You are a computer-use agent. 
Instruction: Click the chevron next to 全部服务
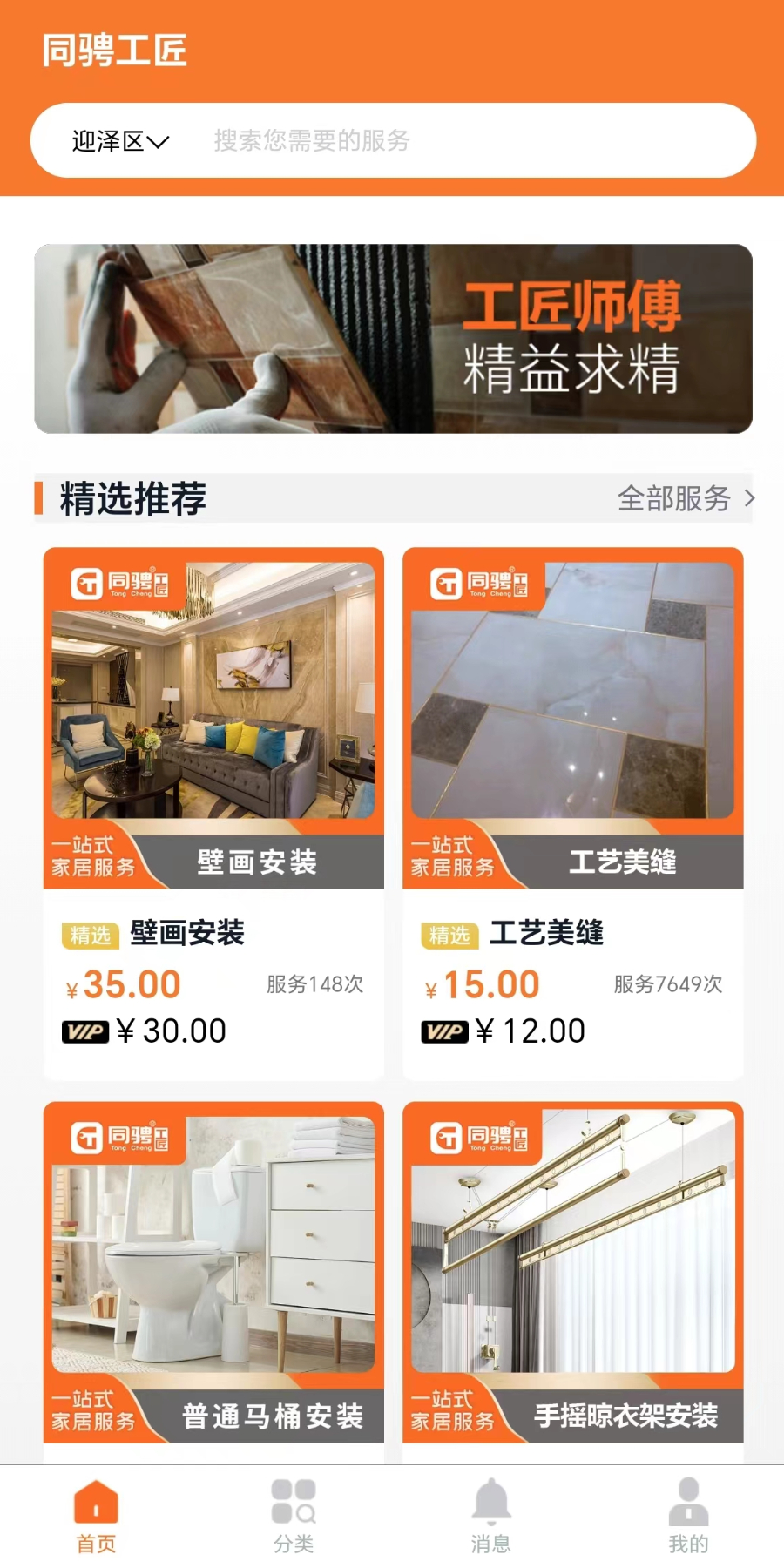749,499
